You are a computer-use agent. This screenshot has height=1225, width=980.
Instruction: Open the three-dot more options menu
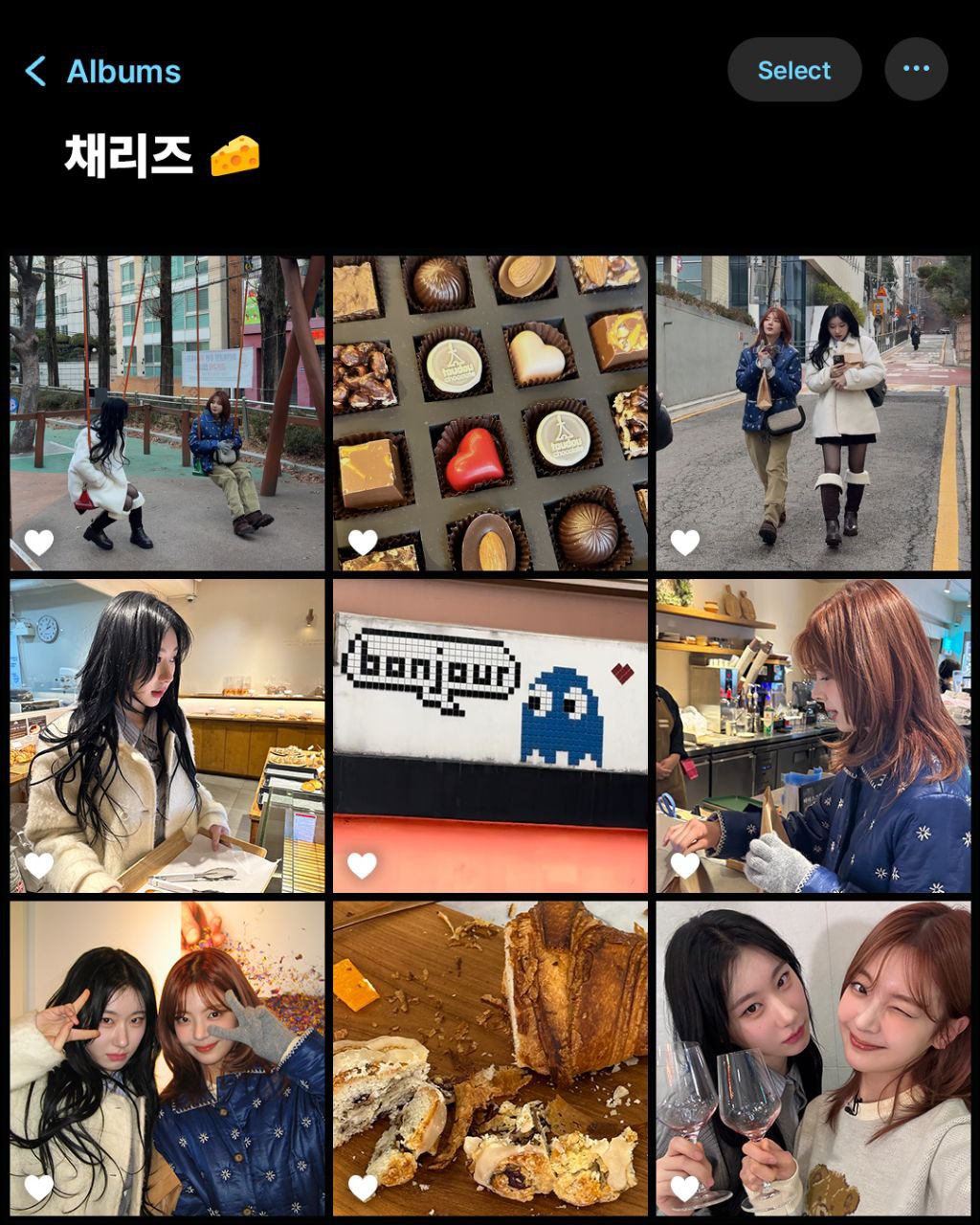click(x=916, y=69)
